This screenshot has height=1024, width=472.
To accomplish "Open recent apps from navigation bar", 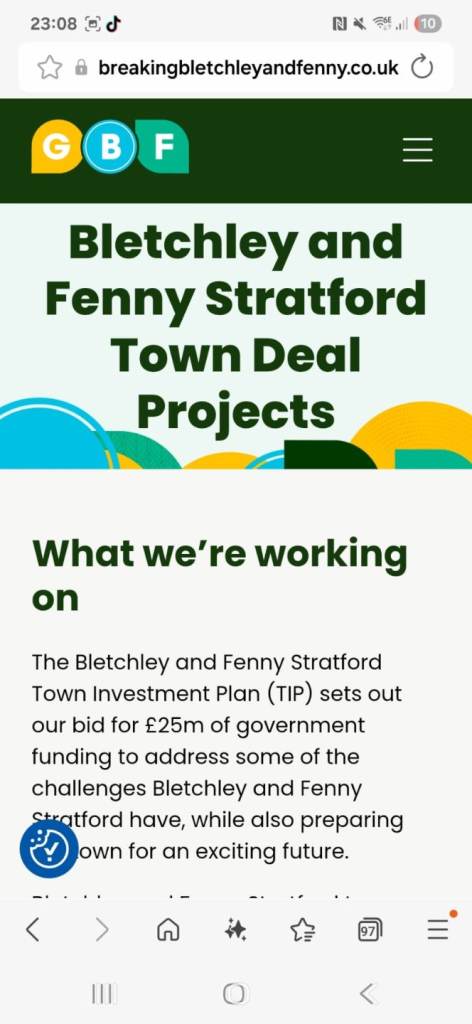I will point(102,994).
